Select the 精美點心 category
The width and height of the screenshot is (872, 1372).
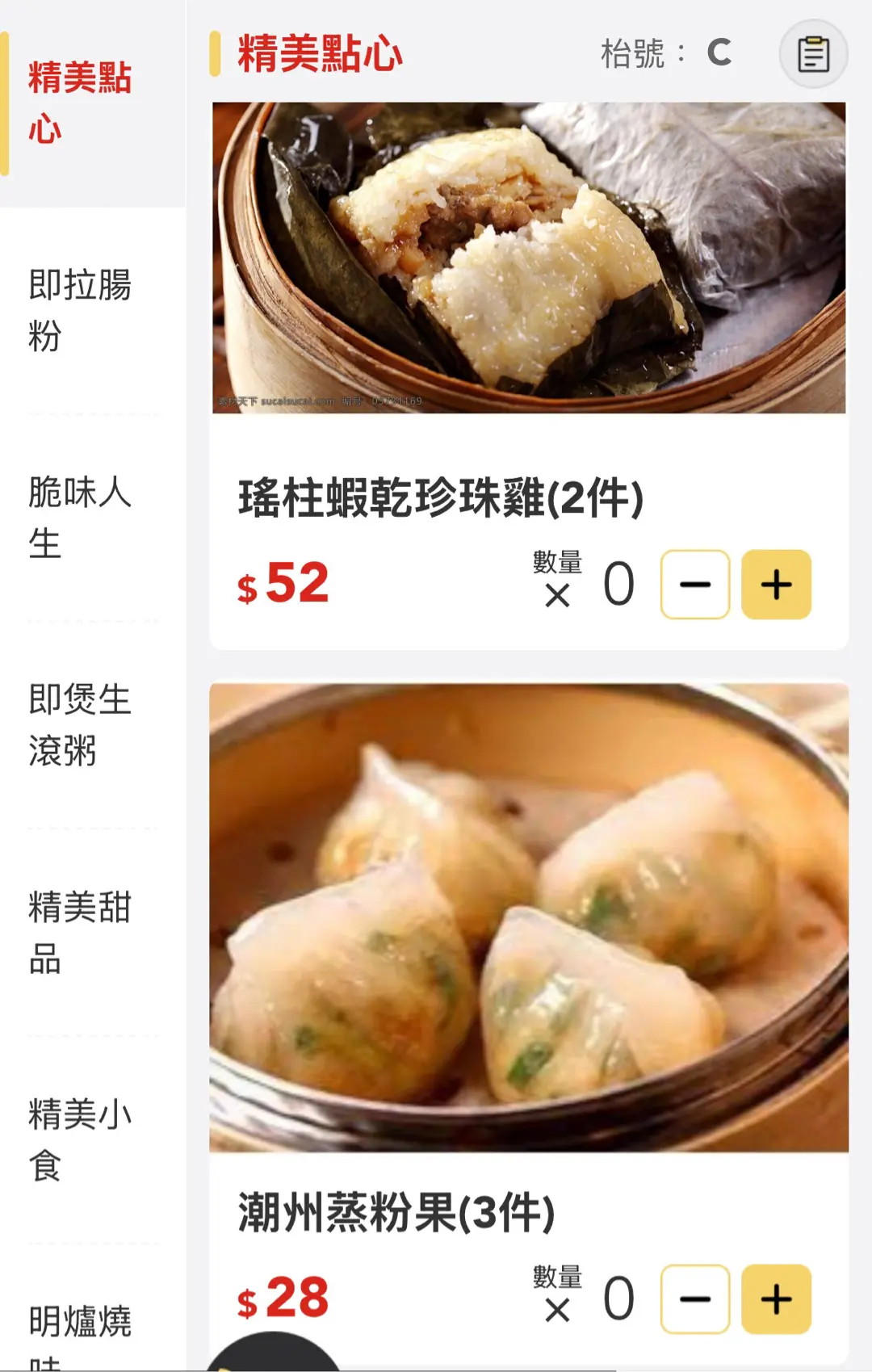[x=79, y=103]
